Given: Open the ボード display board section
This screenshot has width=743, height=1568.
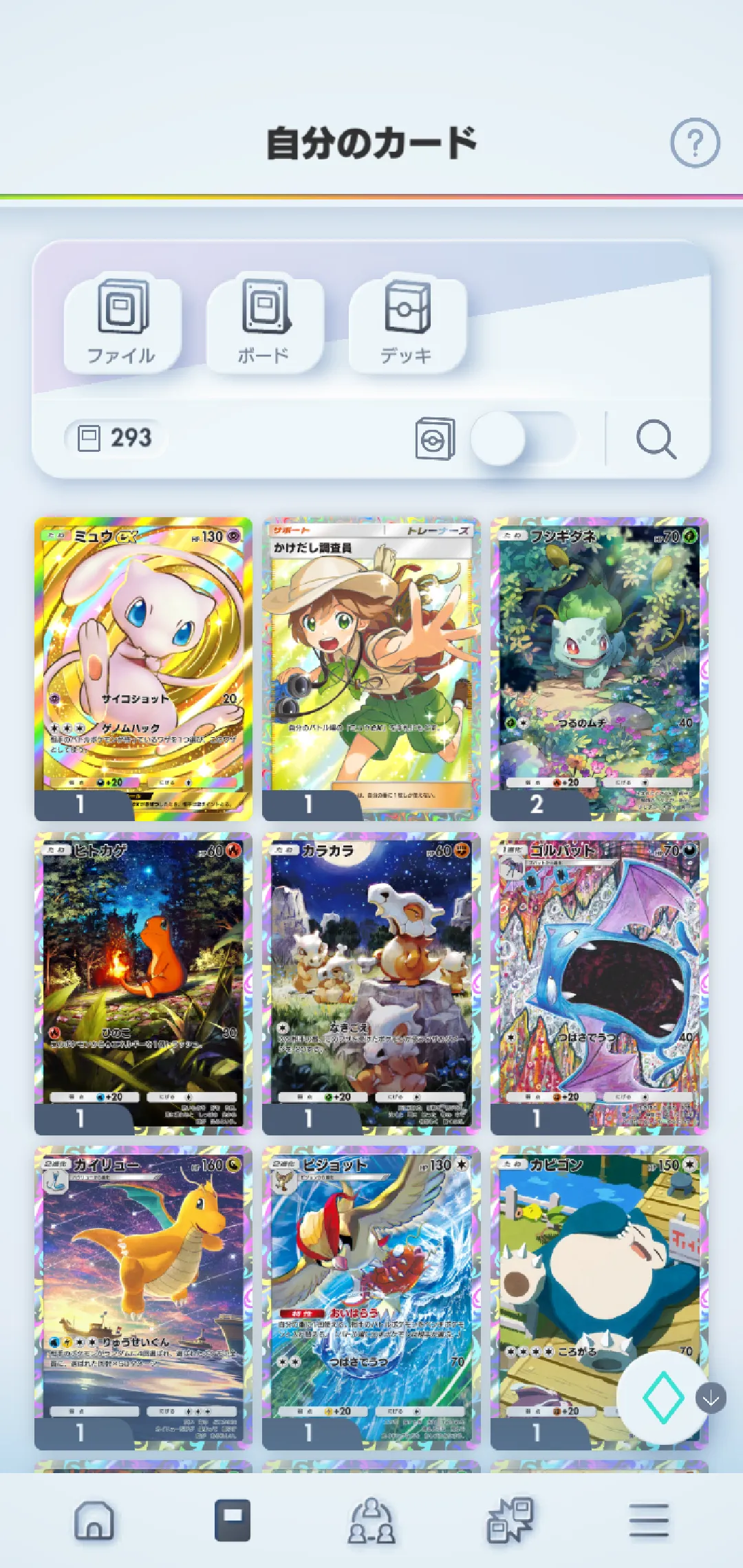Looking at the screenshot, I should [x=265, y=322].
